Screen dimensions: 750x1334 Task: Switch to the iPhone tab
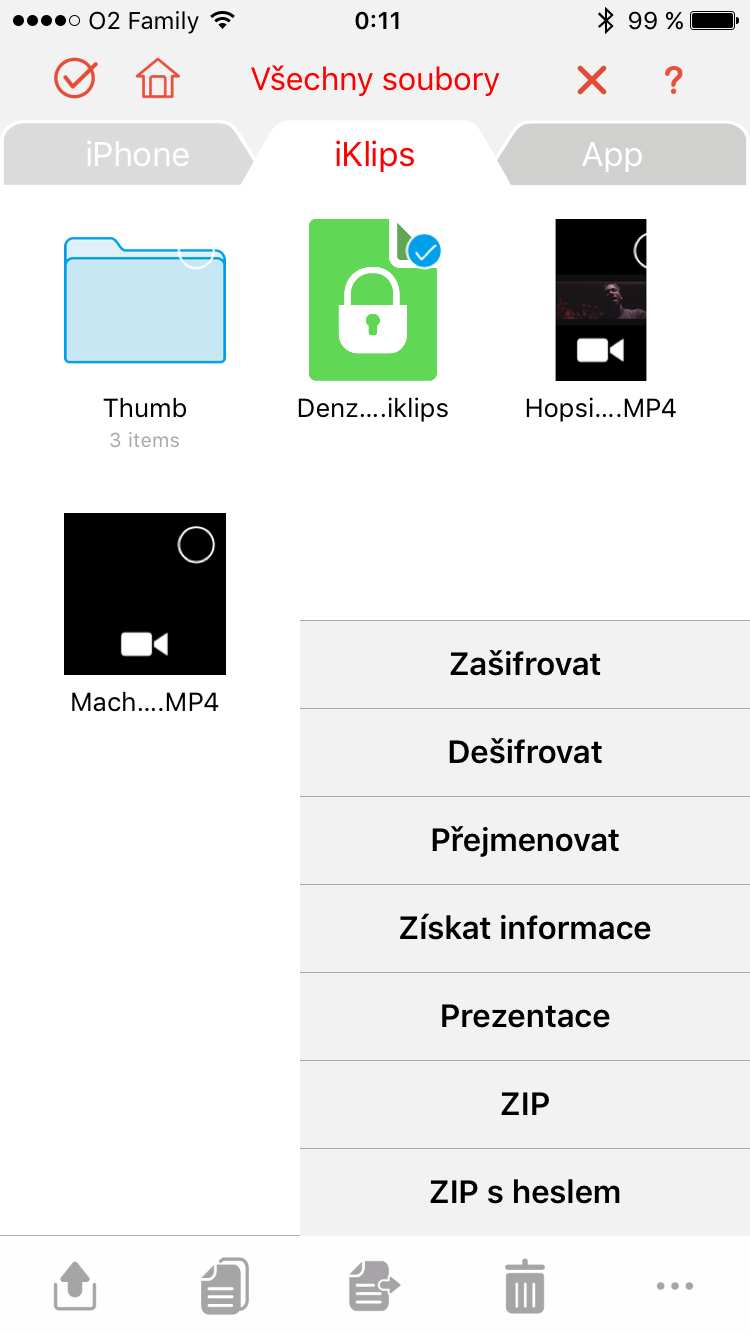(x=137, y=155)
